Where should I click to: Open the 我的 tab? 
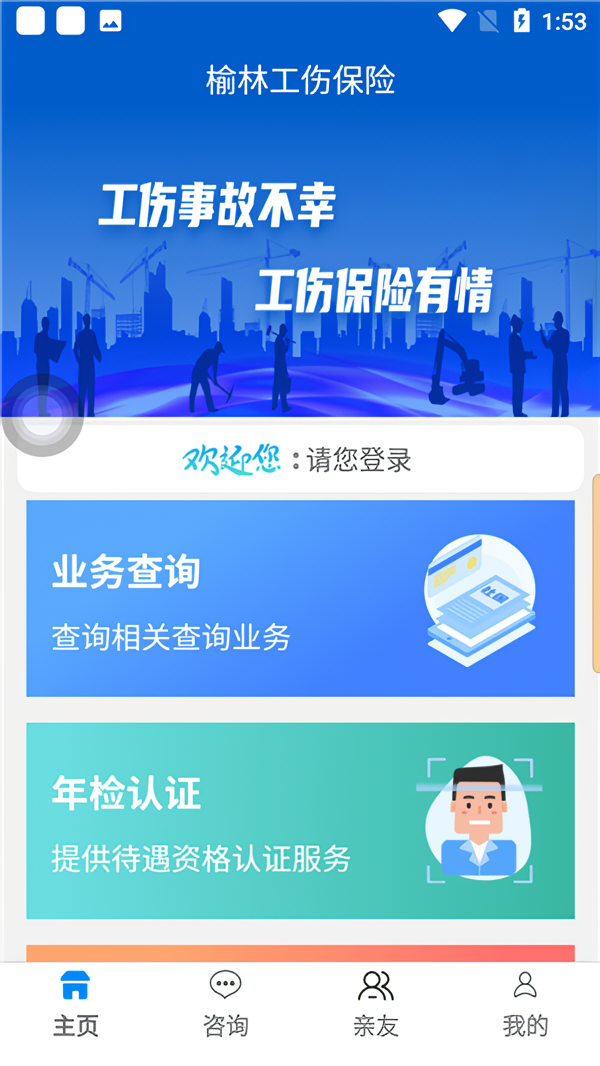(x=525, y=1003)
